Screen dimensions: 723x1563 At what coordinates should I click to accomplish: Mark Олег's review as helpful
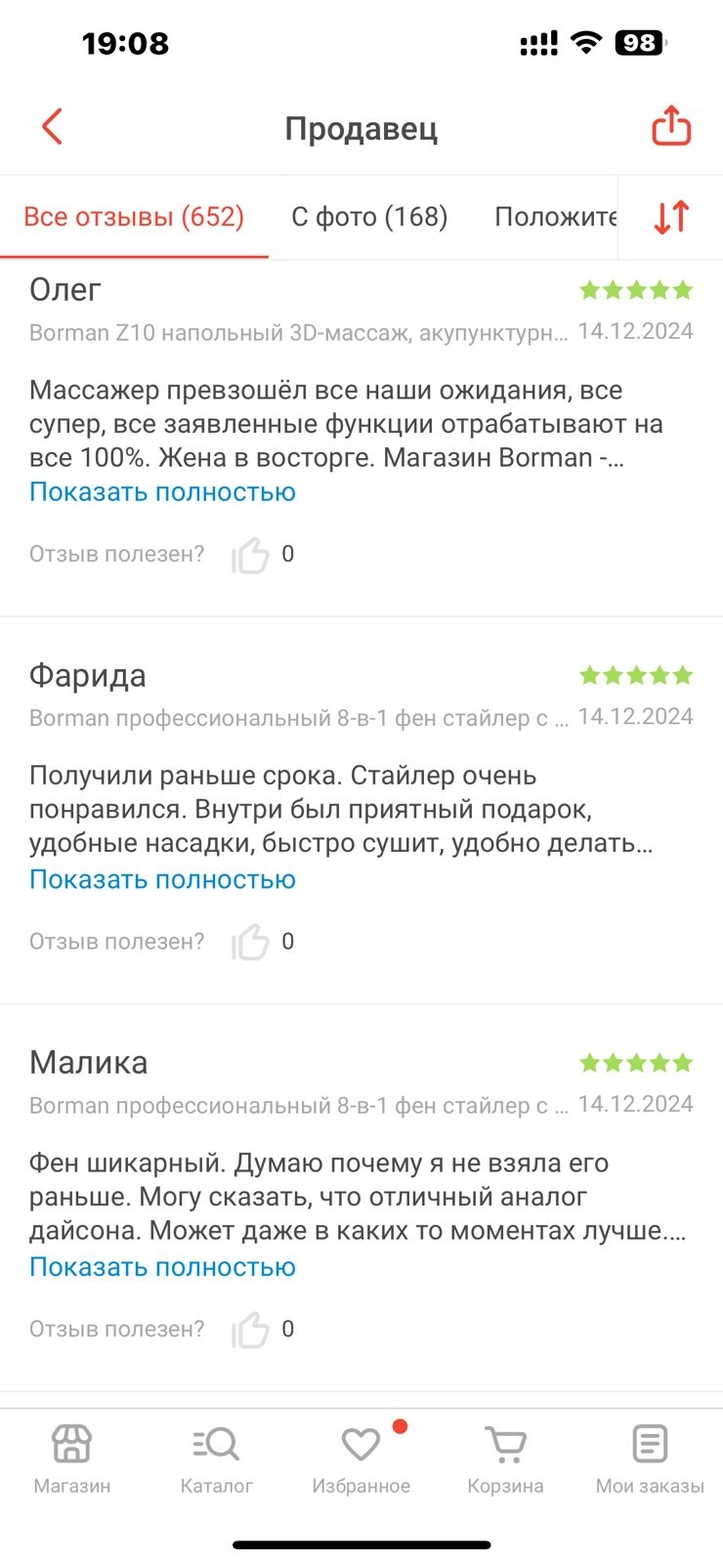251,555
